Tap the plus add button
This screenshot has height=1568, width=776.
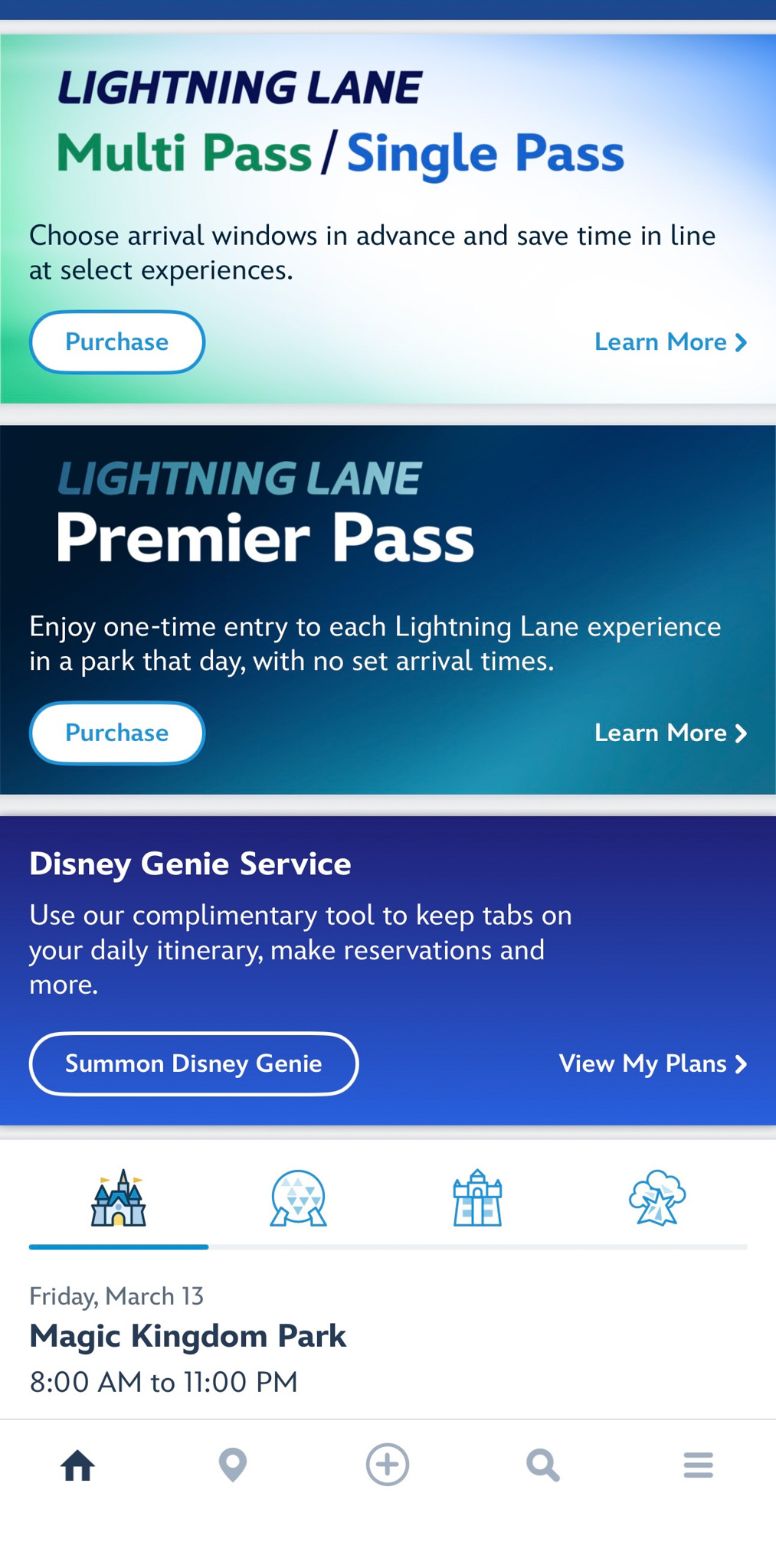(388, 1465)
